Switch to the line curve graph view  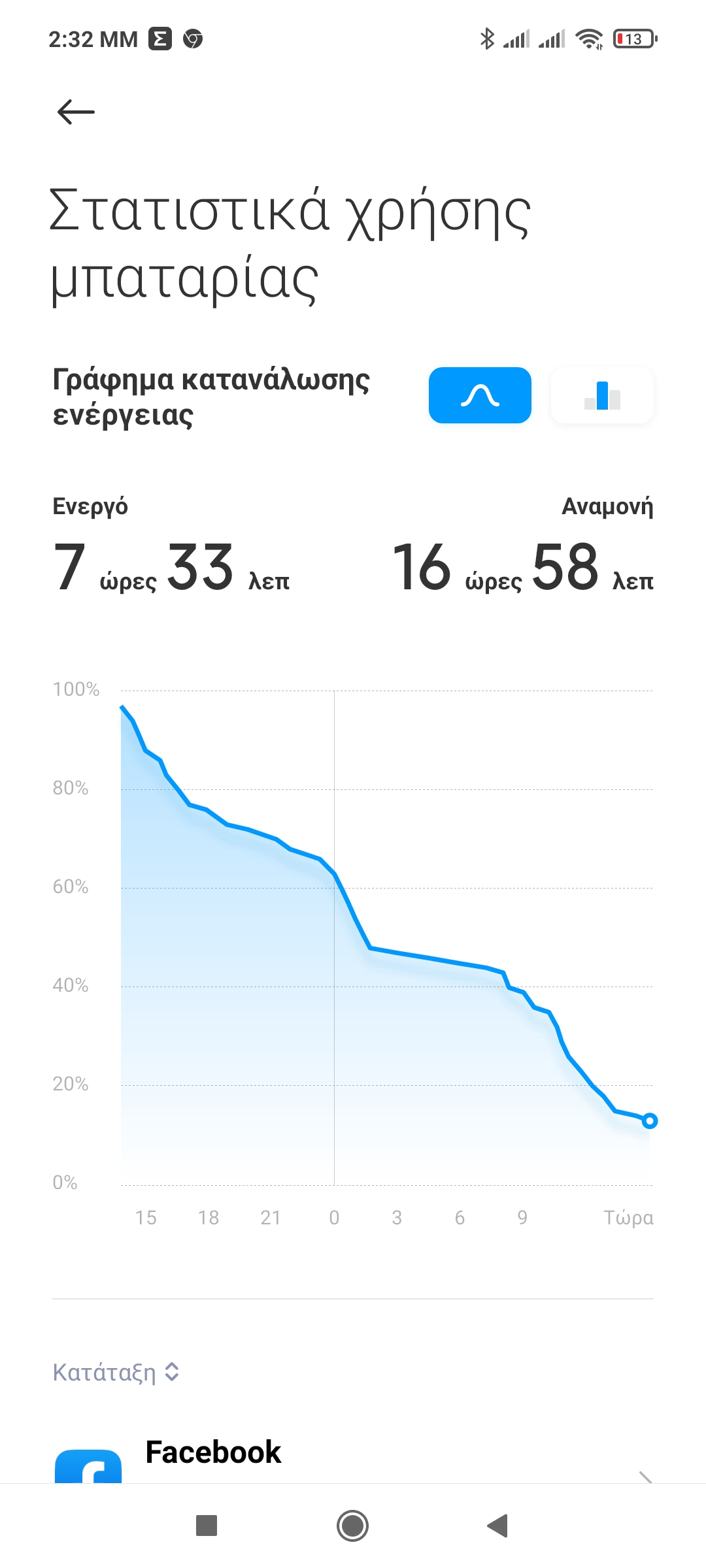point(480,395)
